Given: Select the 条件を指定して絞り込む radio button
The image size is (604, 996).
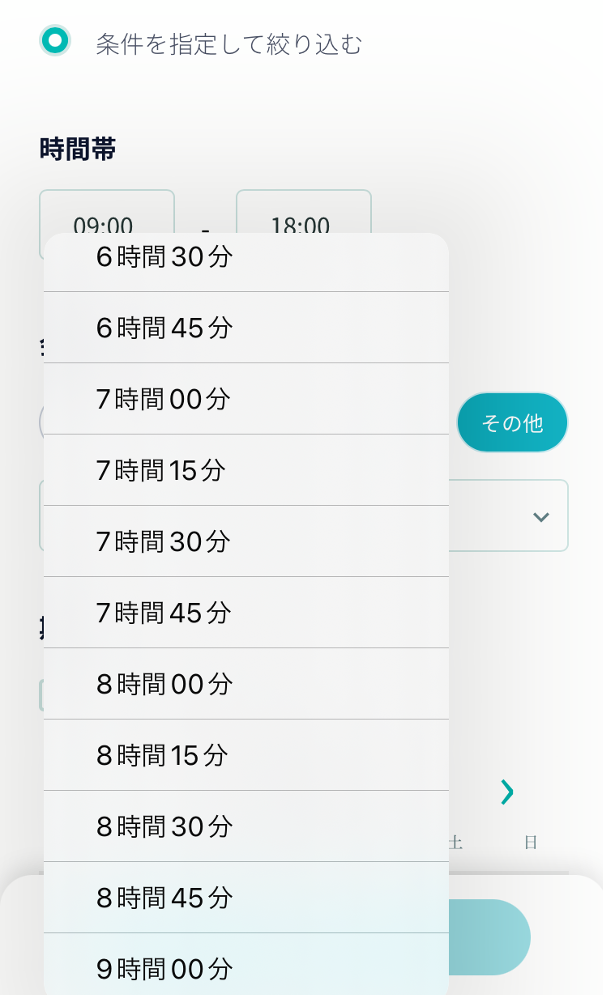Looking at the screenshot, I should (x=55, y=41).
